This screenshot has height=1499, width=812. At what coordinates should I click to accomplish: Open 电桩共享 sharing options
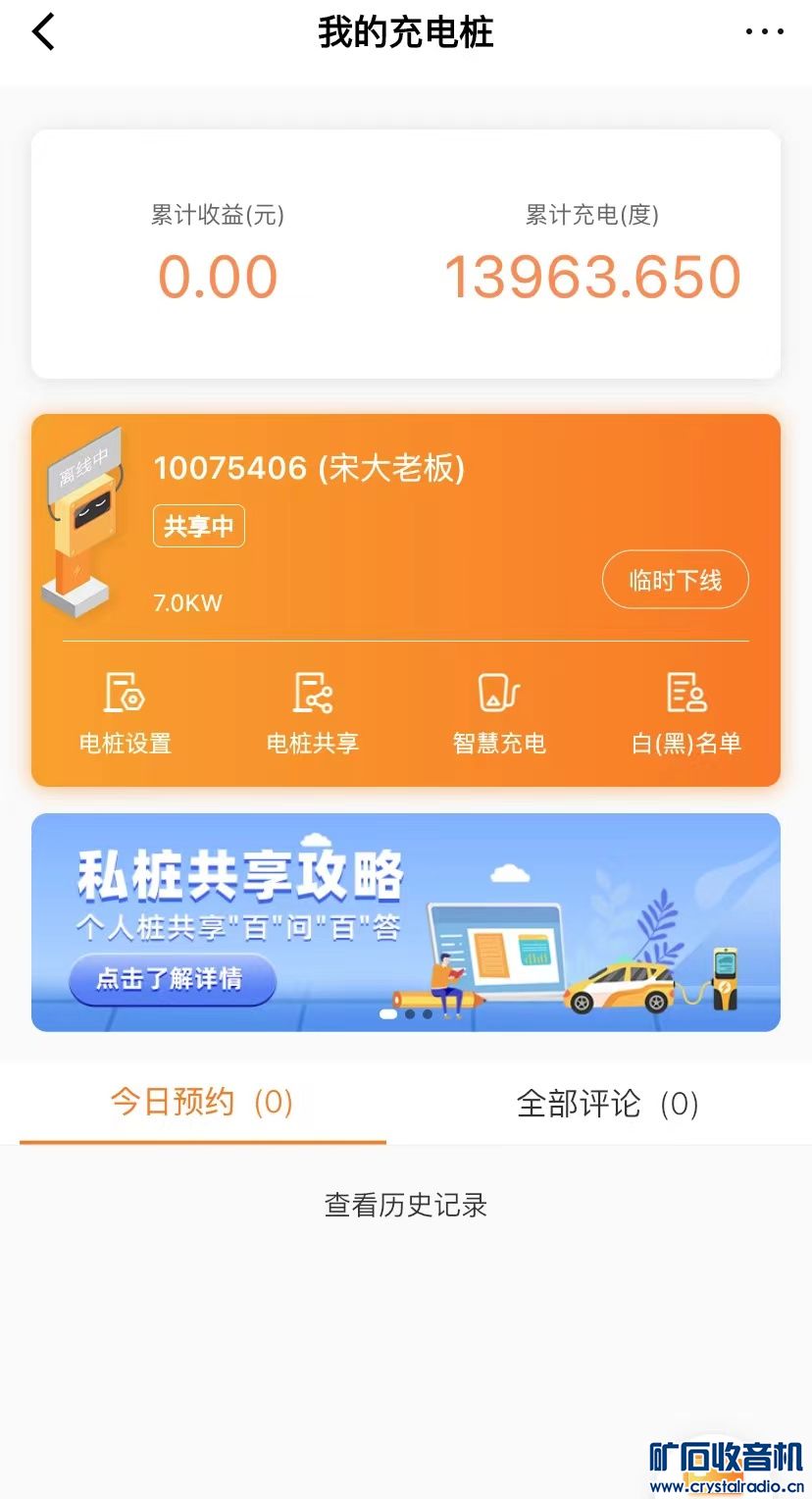[x=313, y=713]
